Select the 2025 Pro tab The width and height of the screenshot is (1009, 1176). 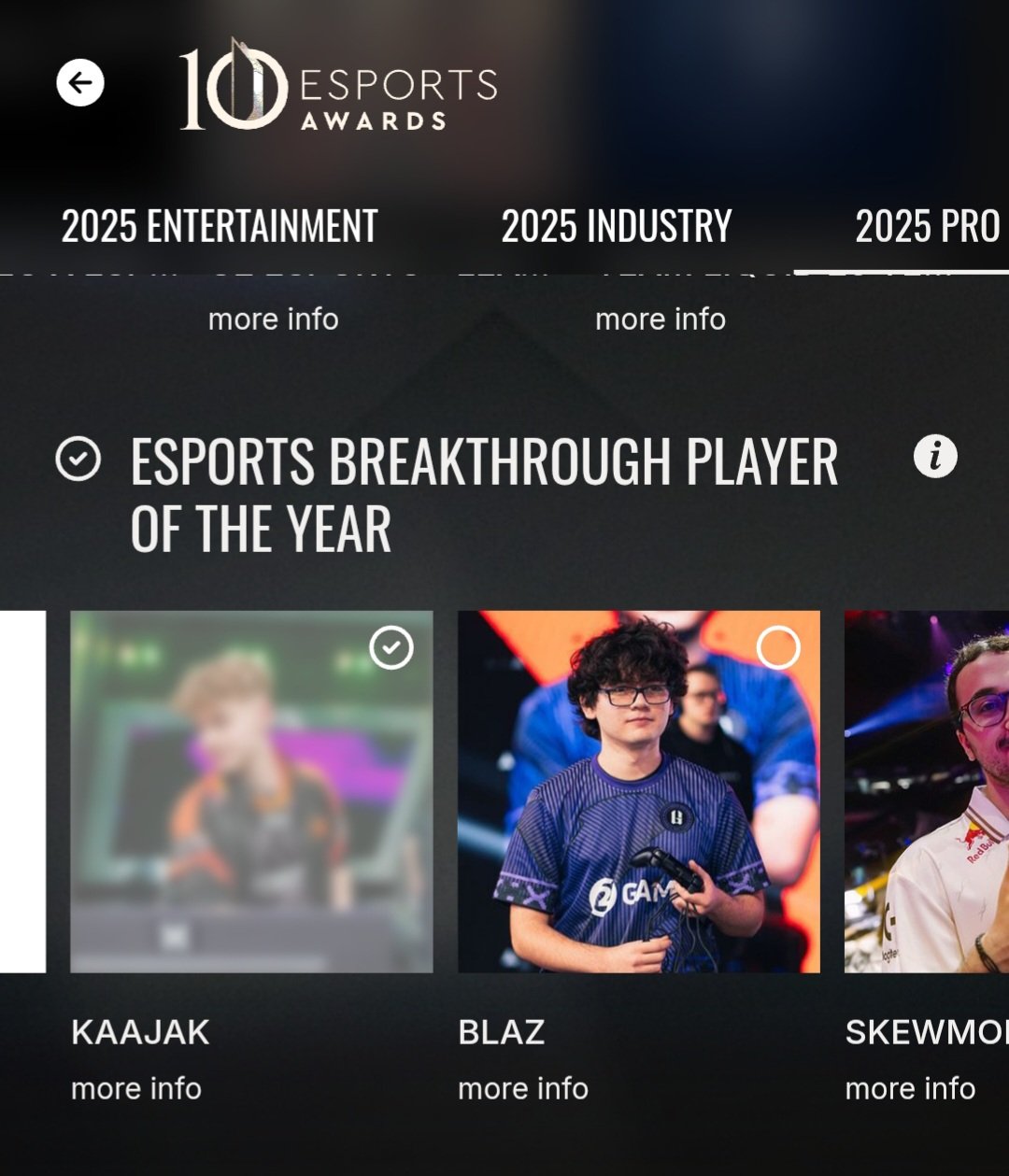927,226
